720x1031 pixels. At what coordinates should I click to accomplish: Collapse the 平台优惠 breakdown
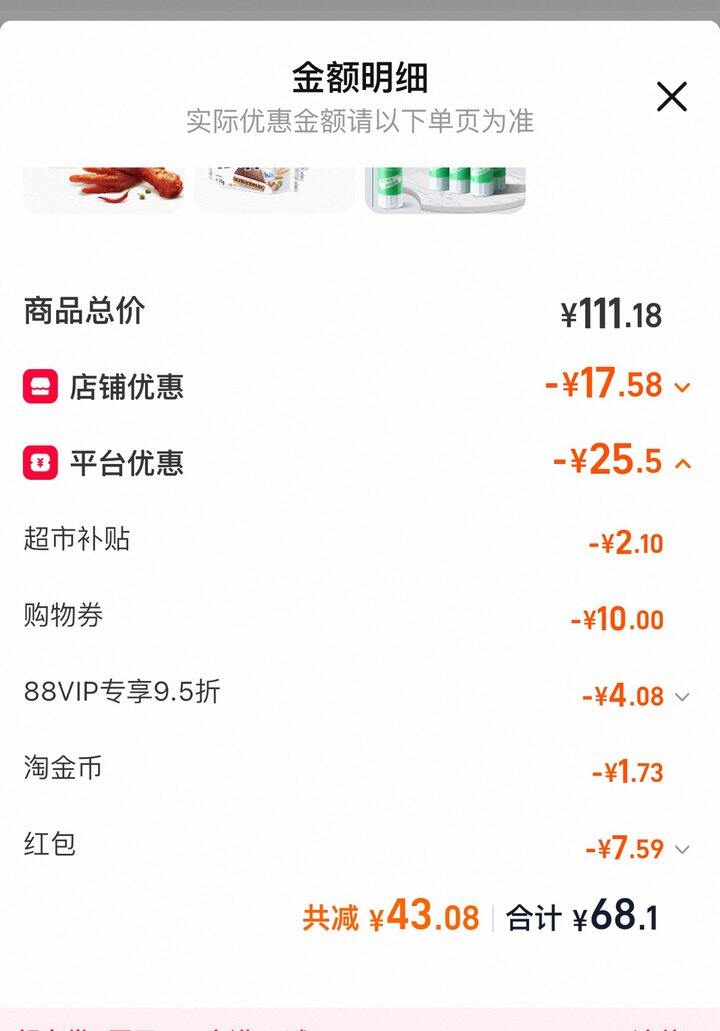(x=683, y=463)
